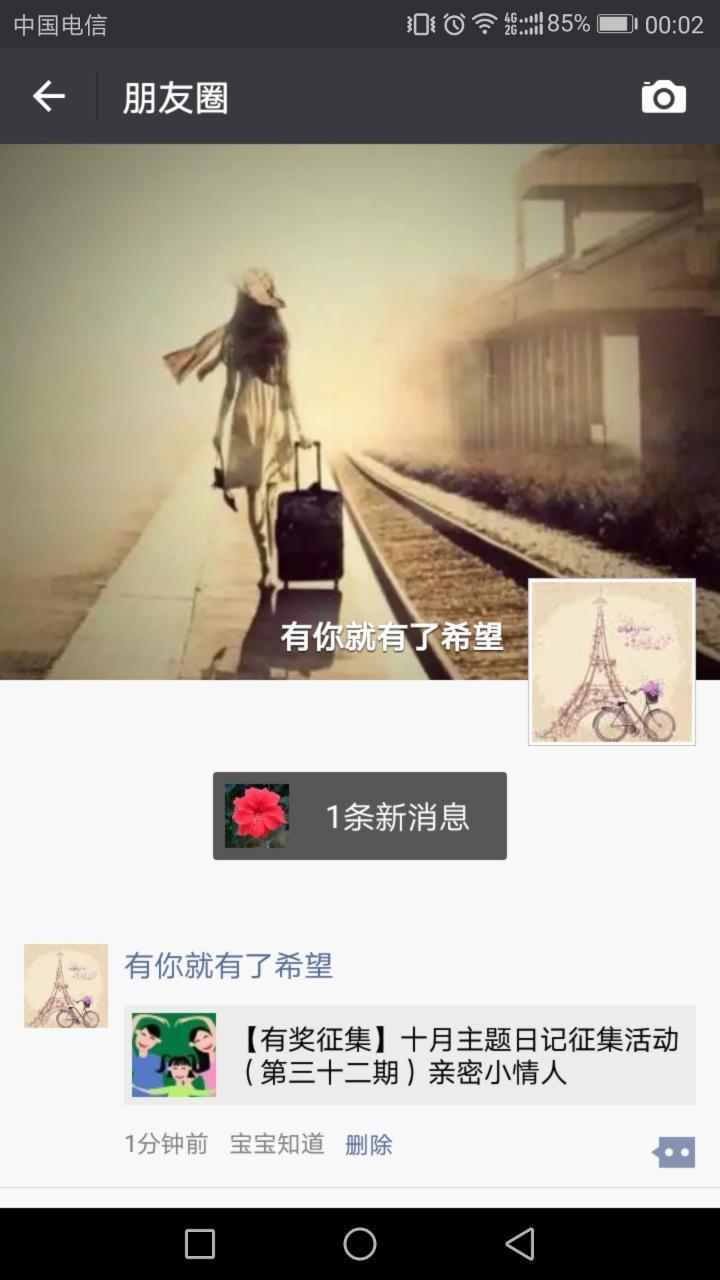
Task: Open the 1条新消息 notification
Action: pos(360,816)
